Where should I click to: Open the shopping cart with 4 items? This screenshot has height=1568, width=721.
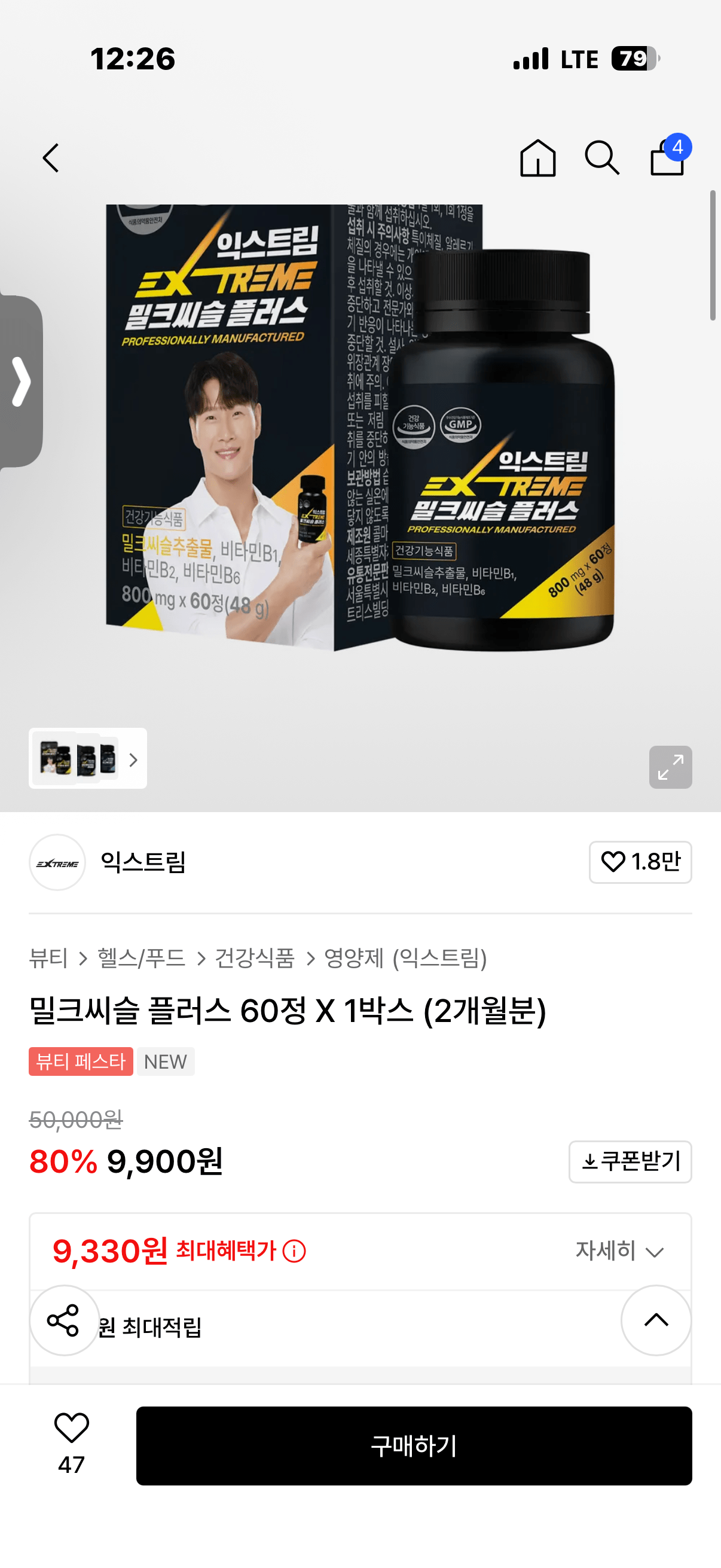tap(668, 159)
